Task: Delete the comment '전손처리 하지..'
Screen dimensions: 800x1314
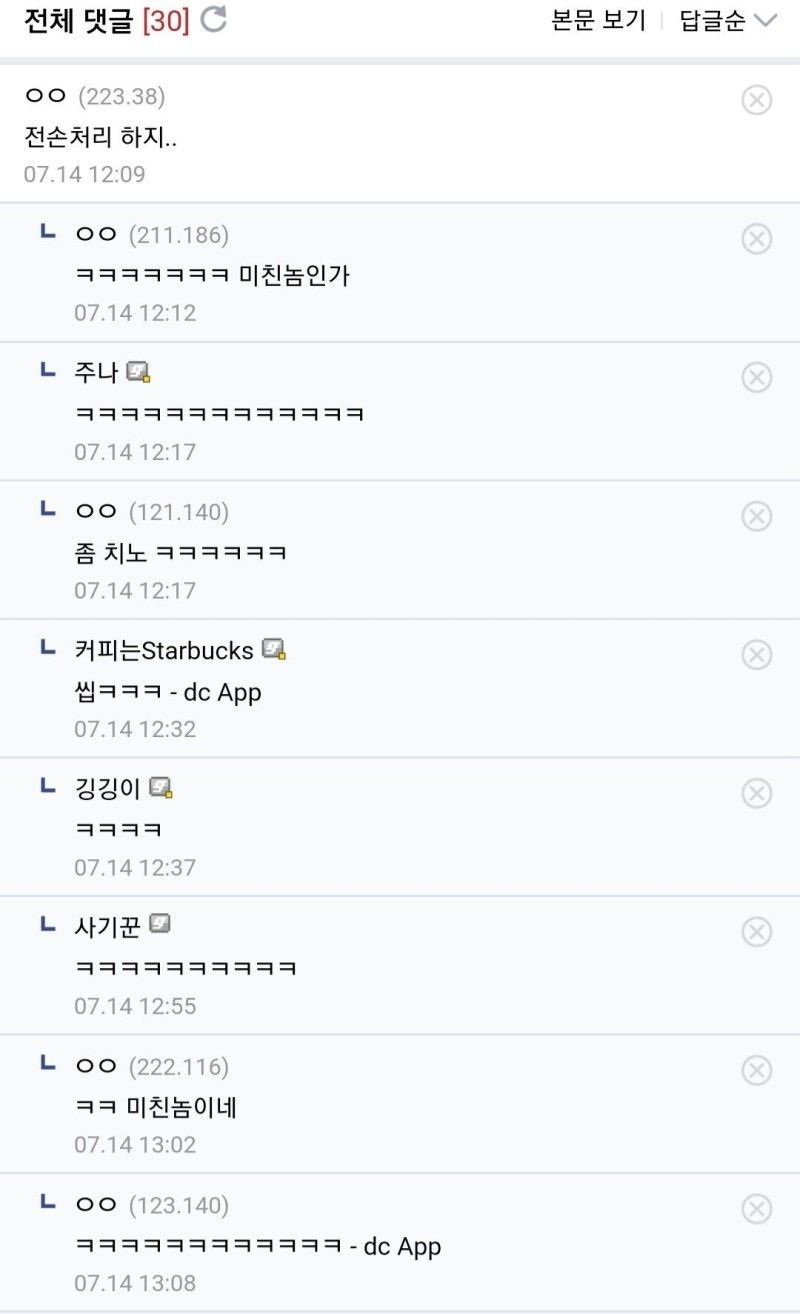Action: (x=757, y=100)
